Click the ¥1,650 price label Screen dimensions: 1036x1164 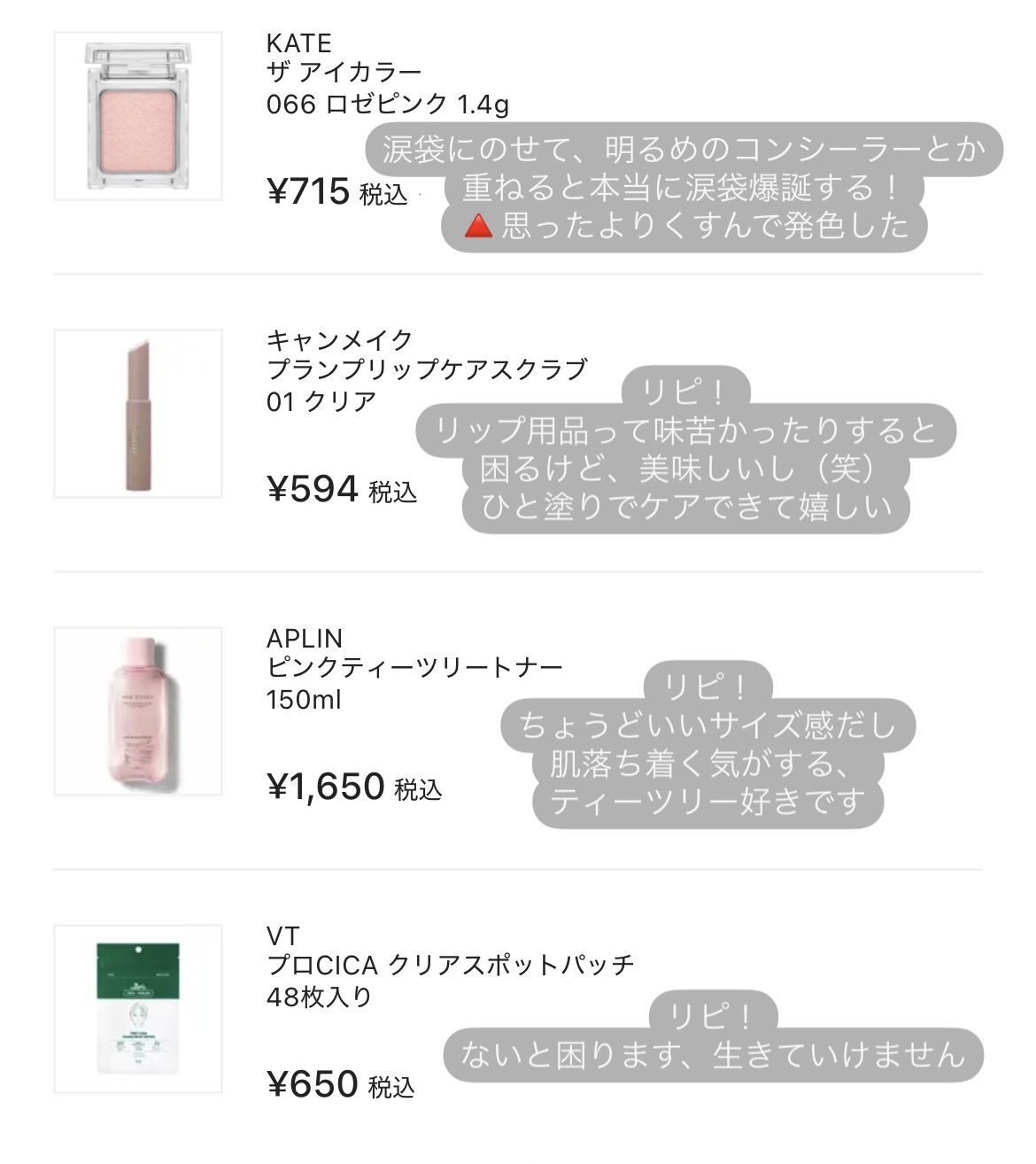click(x=323, y=783)
